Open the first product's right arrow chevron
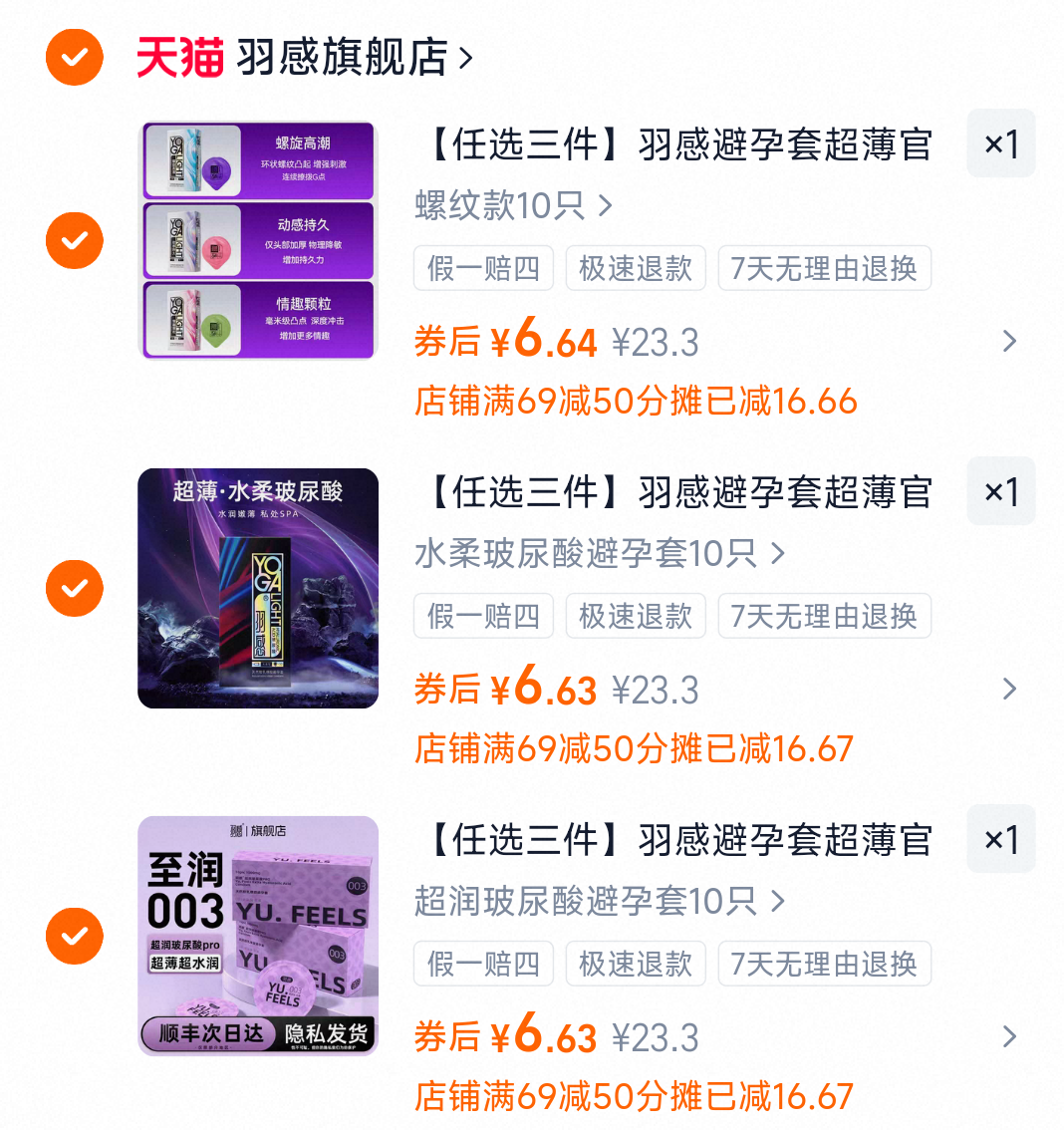This screenshot has height=1130, width=1064. click(1010, 342)
